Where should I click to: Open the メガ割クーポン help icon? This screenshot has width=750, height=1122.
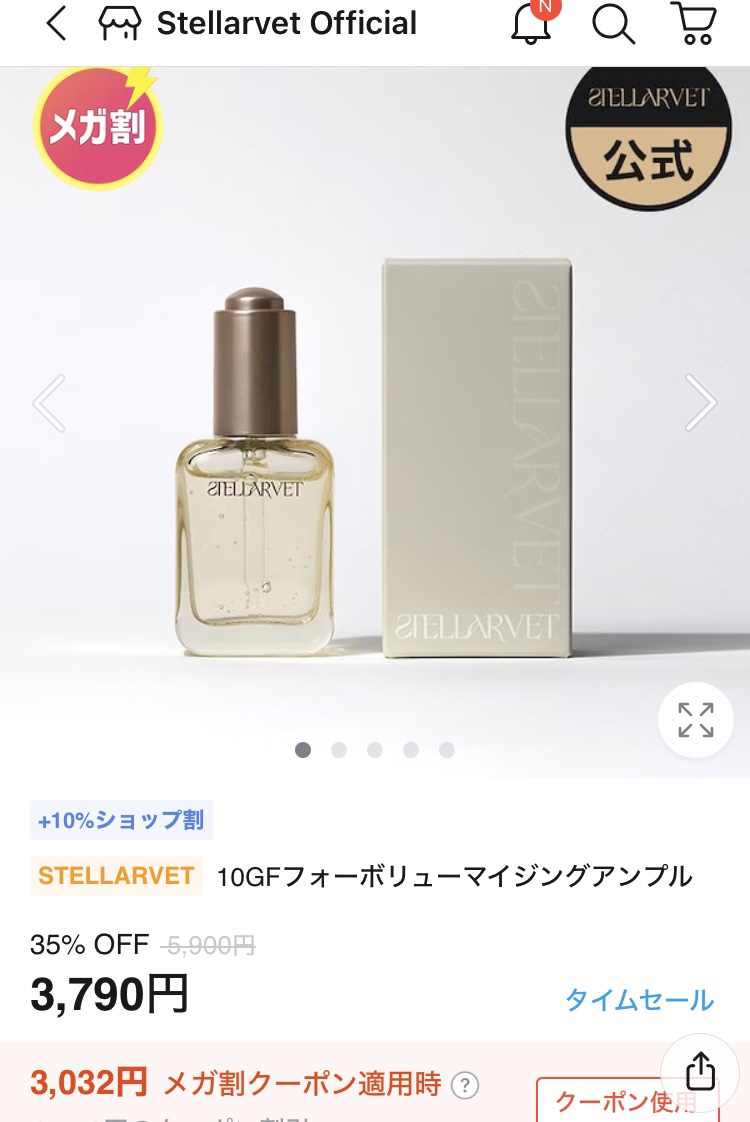pyautogui.click(x=465, y=1085)
